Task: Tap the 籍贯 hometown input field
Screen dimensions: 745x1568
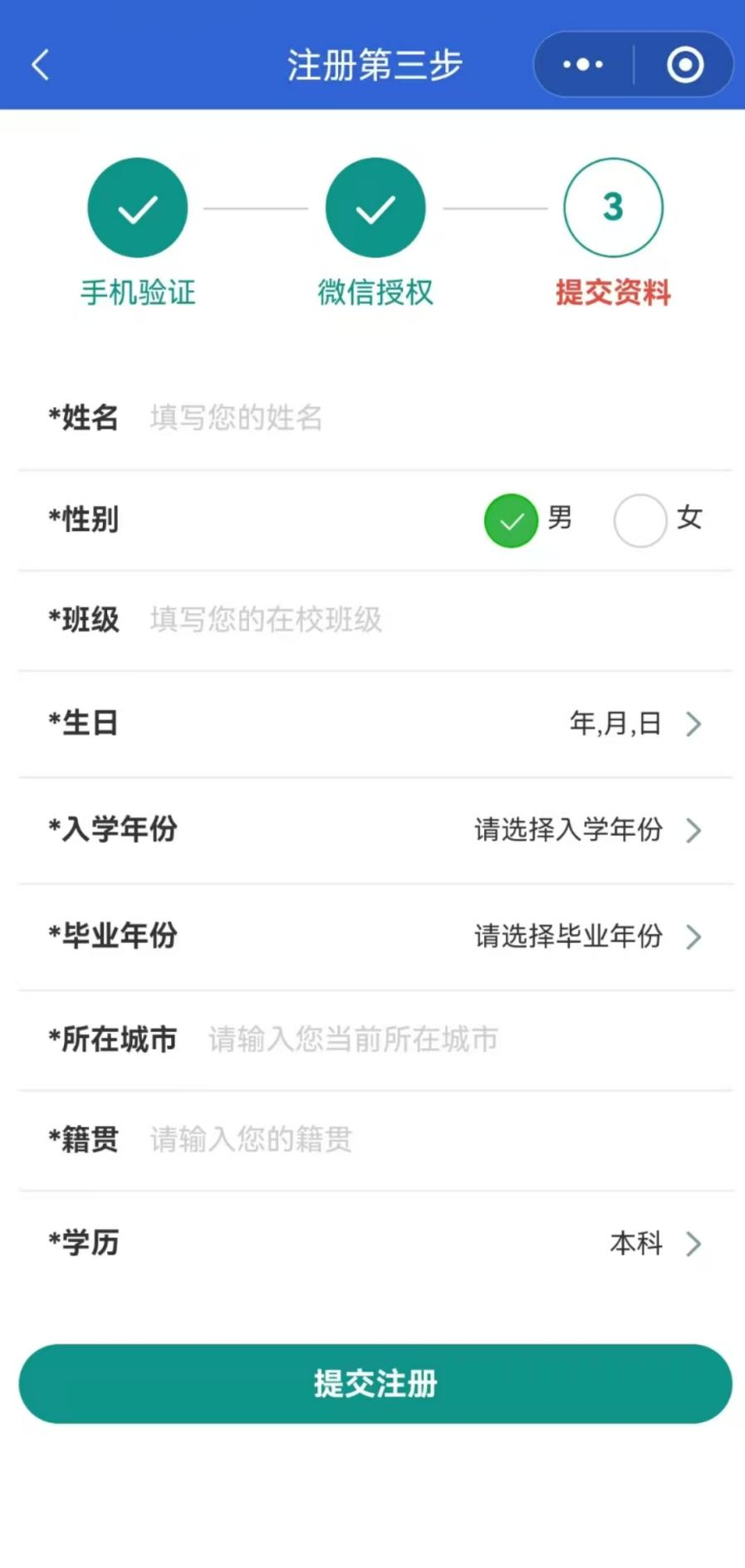Action: click(x=415, y=1139)
